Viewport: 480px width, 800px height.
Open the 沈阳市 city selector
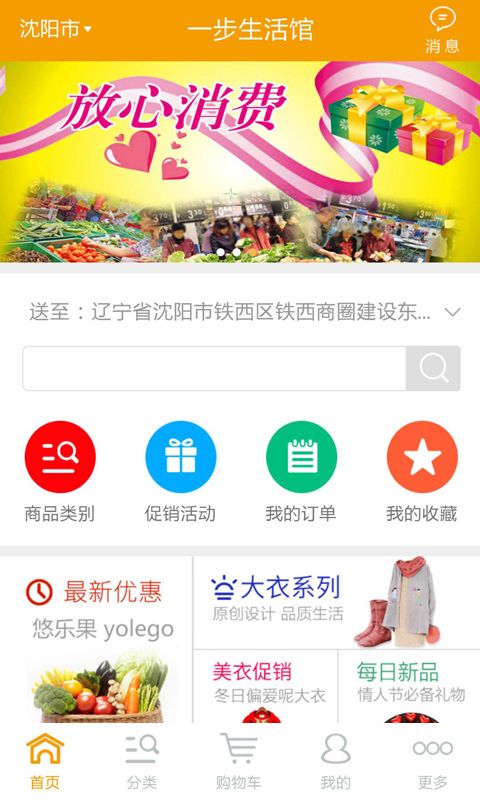pos(56,29)
